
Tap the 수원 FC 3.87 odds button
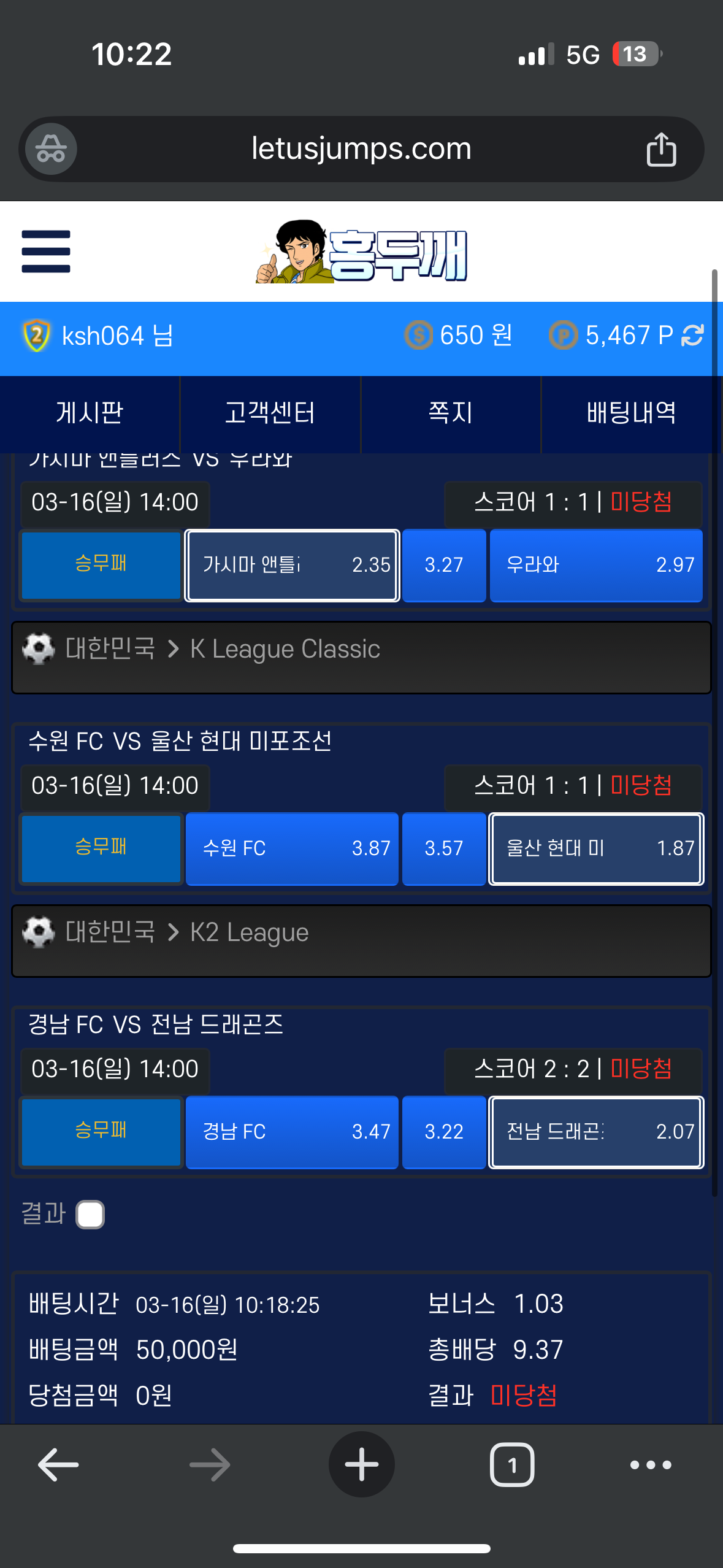coord(292,848)
